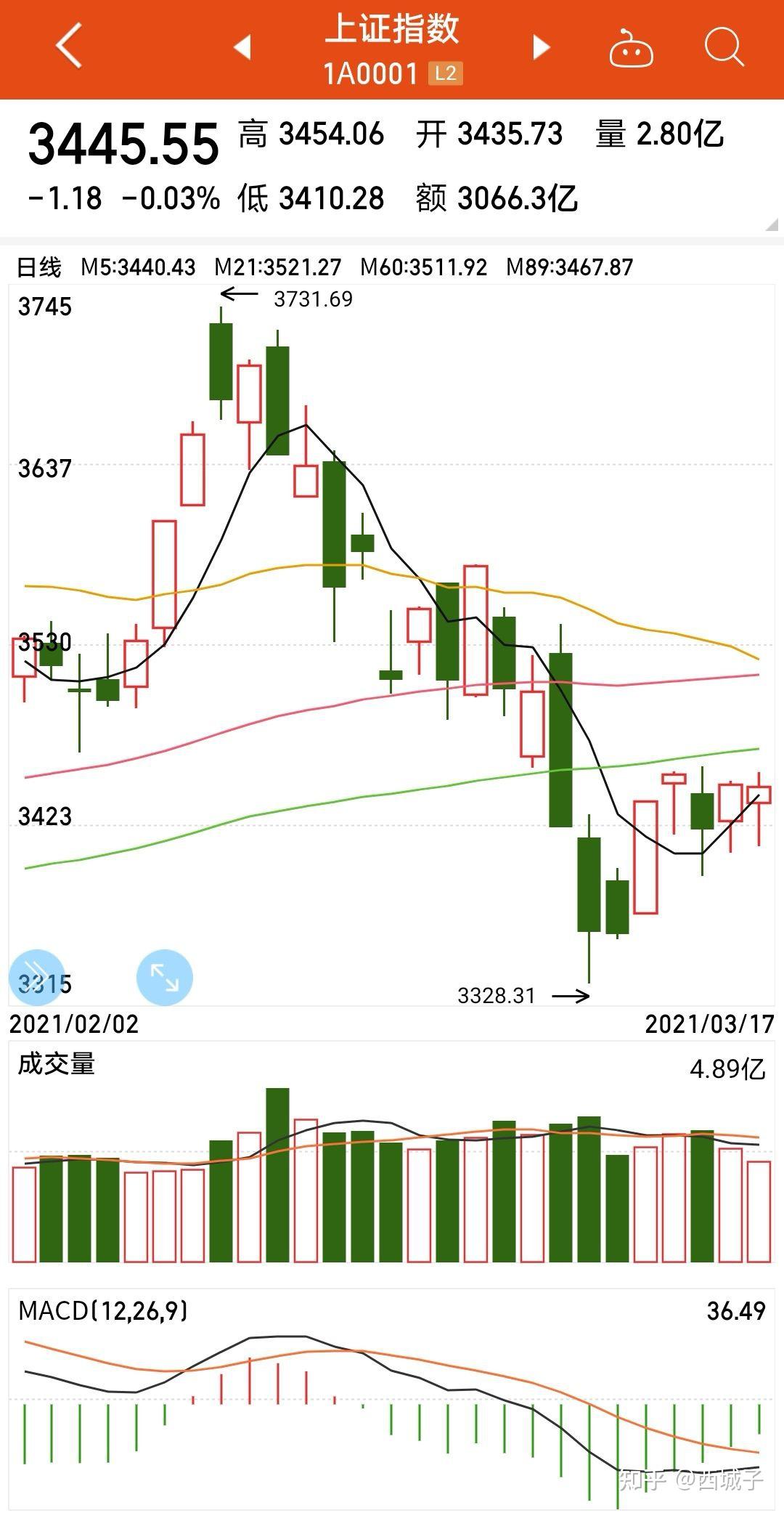The height and width of the screenshot is (1513, 784).
Task: Open the search function
Action: click(x=723, y=46)
